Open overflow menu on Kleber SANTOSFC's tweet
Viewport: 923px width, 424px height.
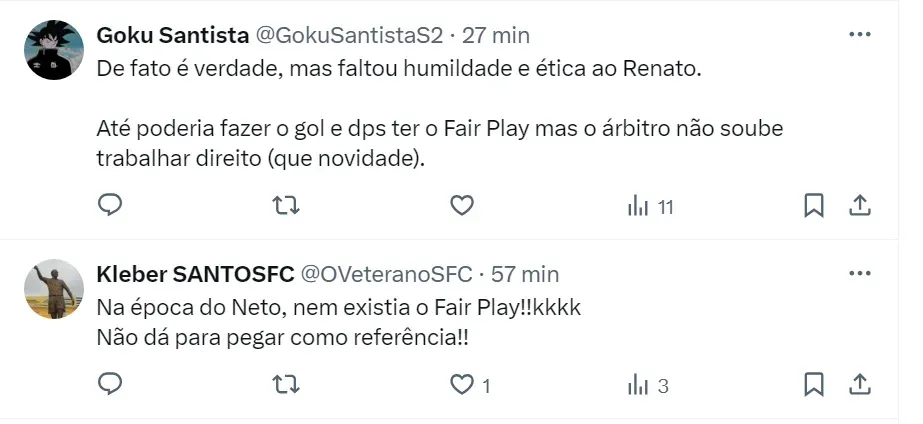click(x=859, y=273)
